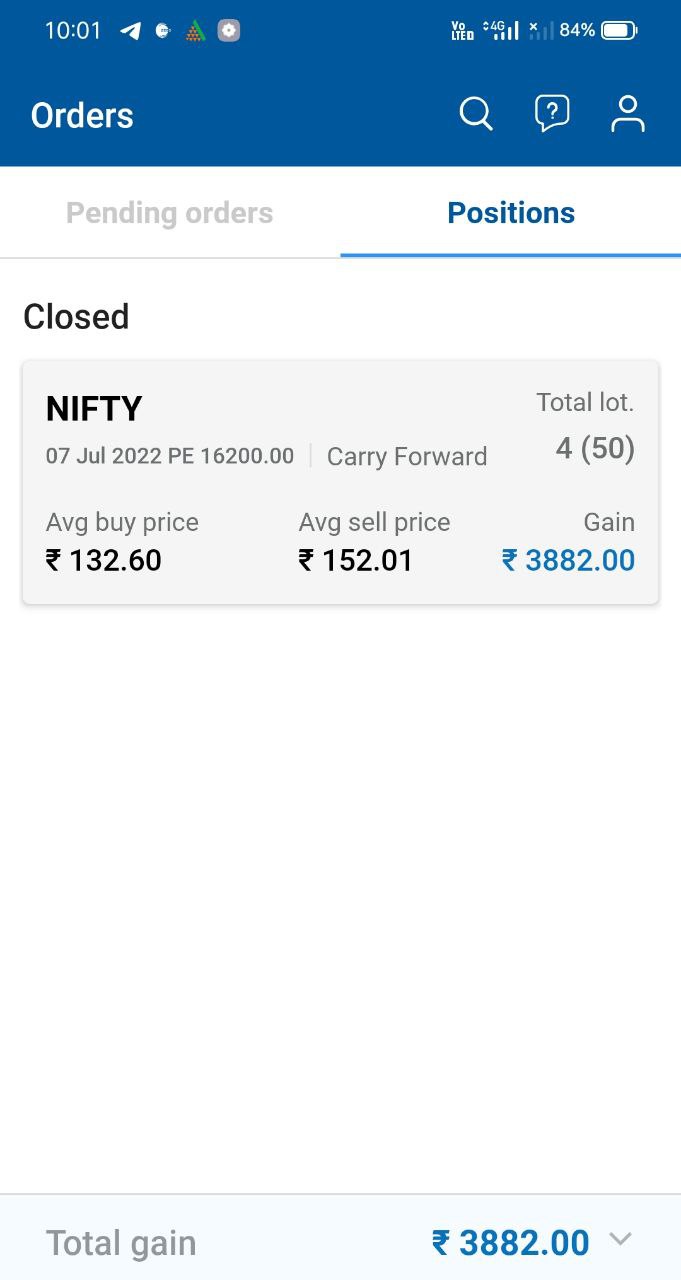Open the user profile icon

point(628,114)
